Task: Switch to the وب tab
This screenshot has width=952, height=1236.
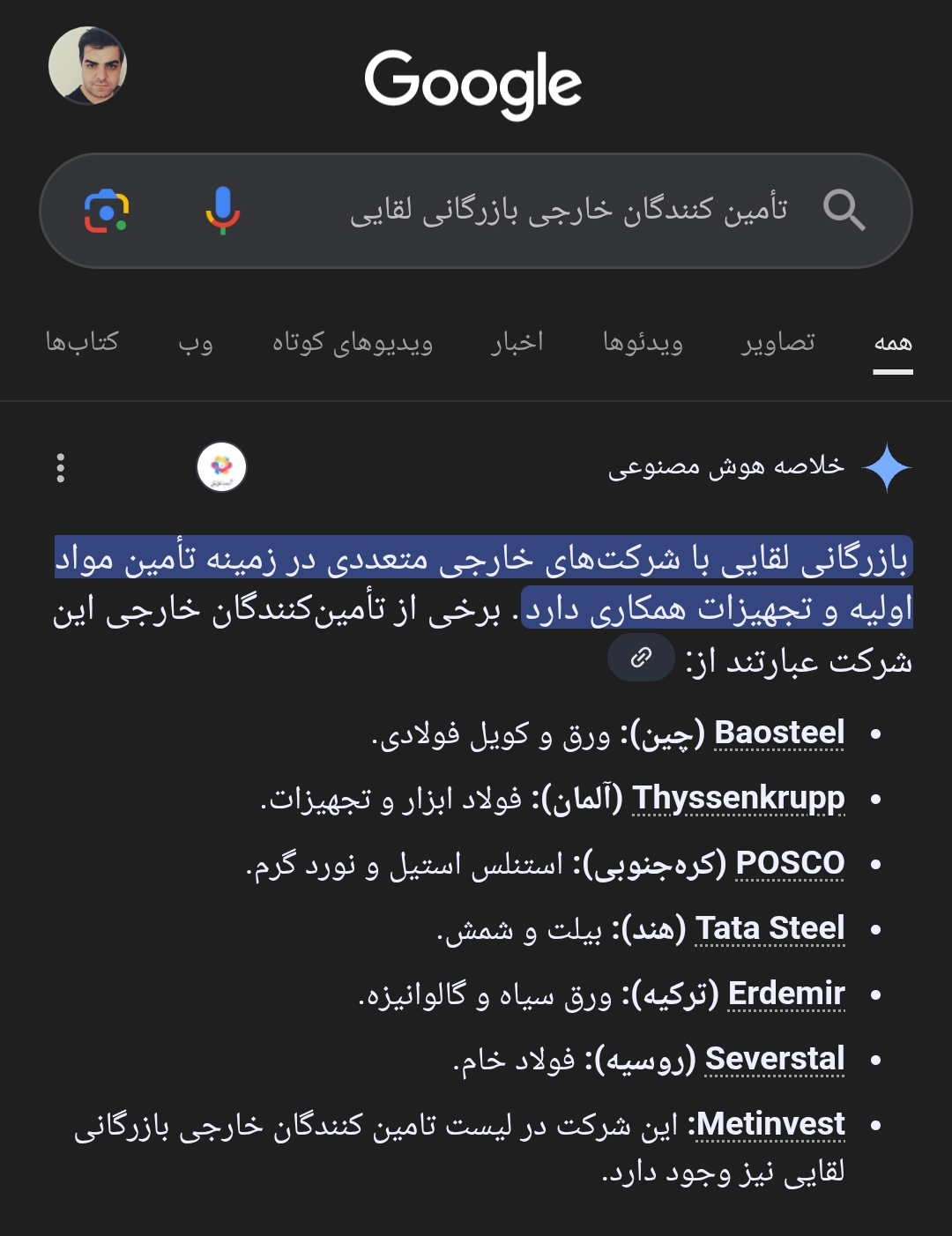Action: pyautogui.click(x=196, y=342)
